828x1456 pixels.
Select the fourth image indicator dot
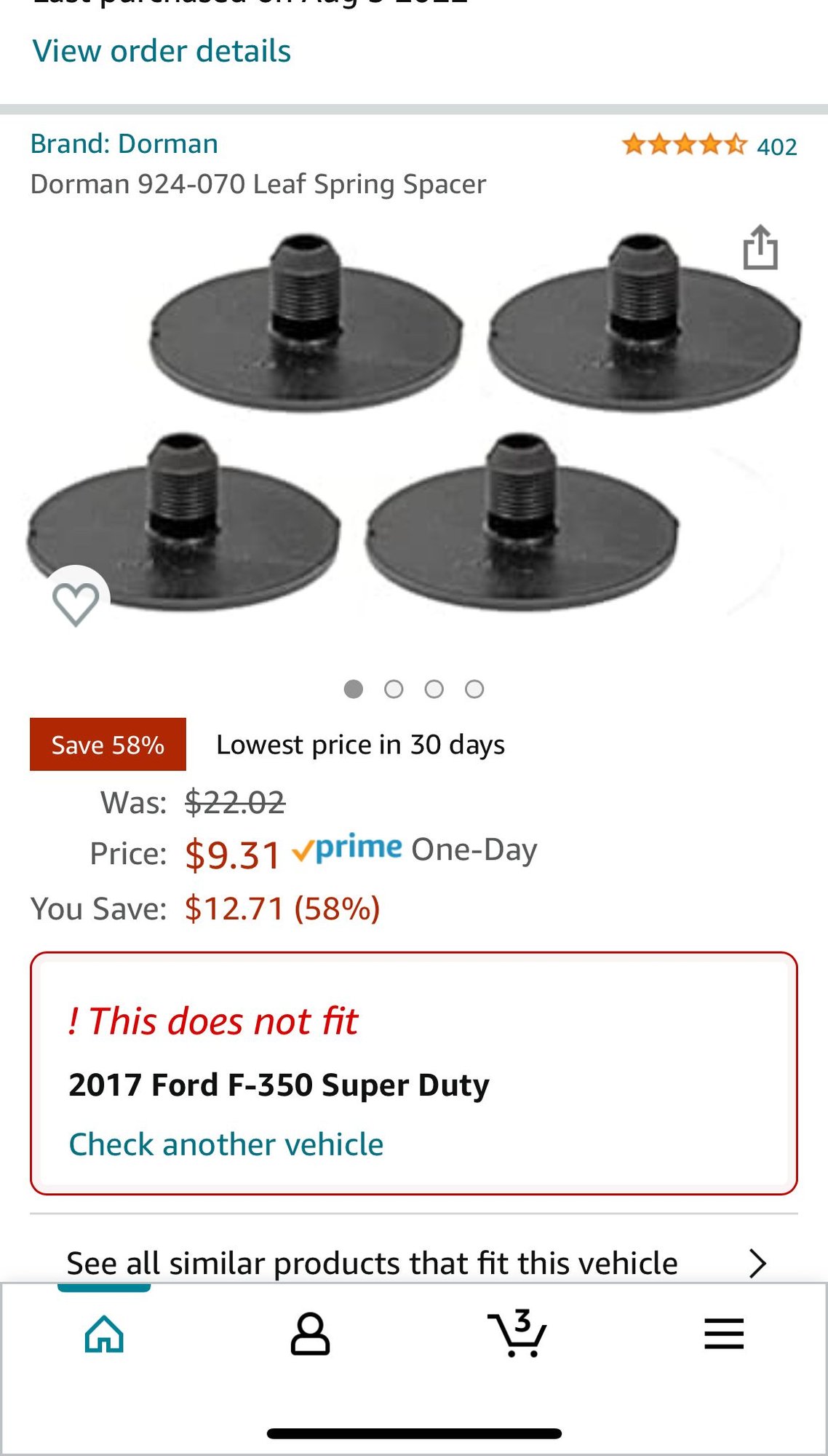point(475,688)
